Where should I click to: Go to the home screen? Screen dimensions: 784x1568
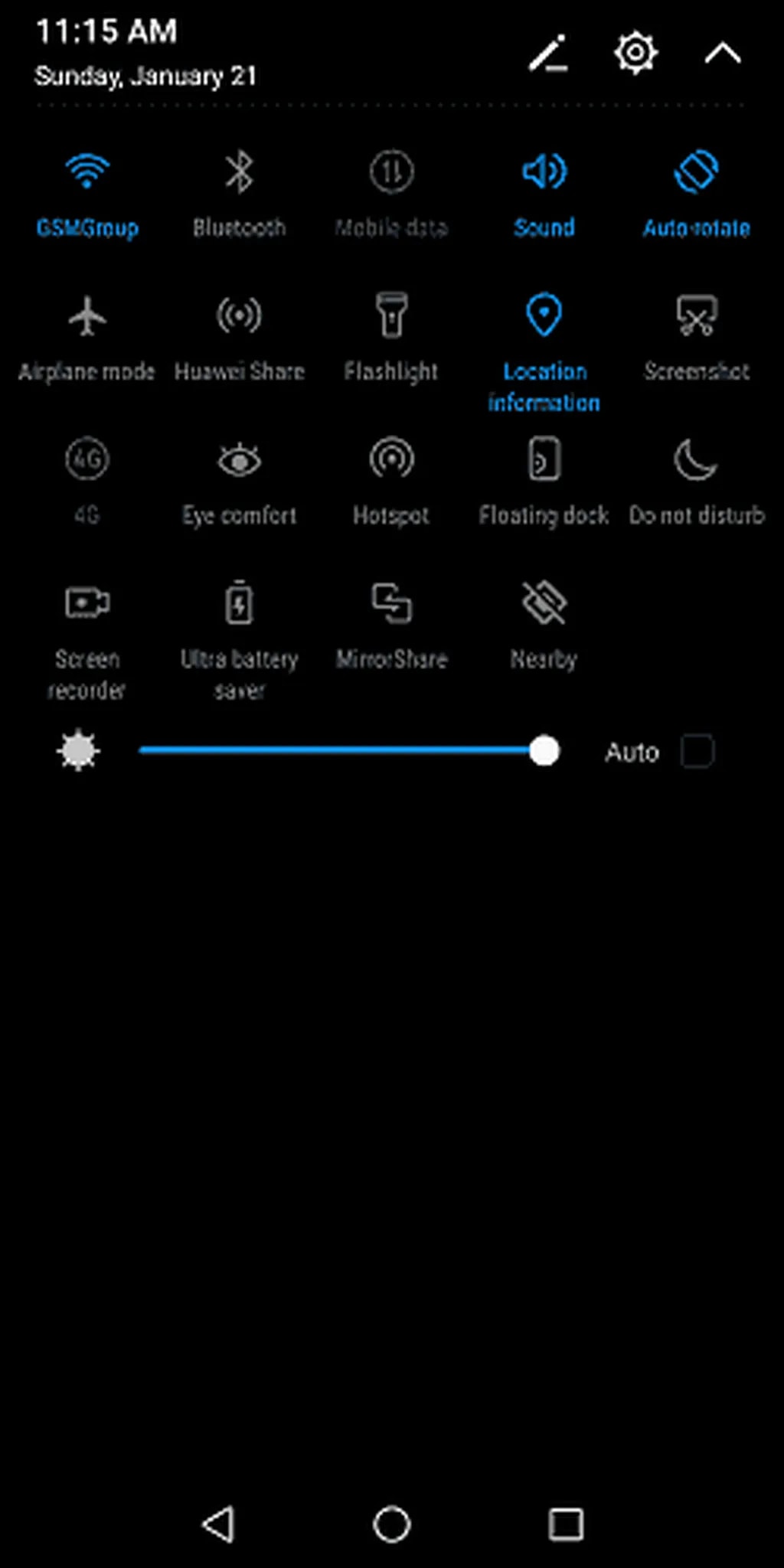(391, 1524)
